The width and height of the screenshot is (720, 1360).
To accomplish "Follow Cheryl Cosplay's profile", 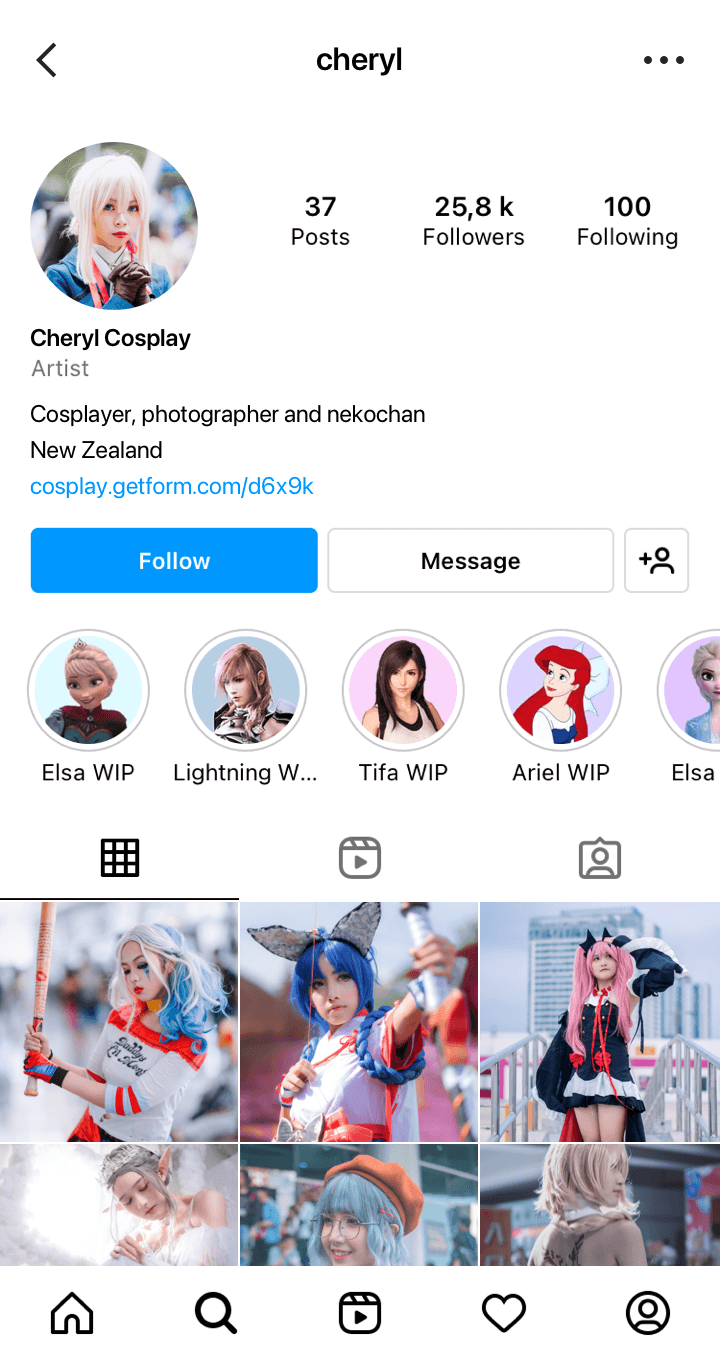I will click(x=174, y=561).
